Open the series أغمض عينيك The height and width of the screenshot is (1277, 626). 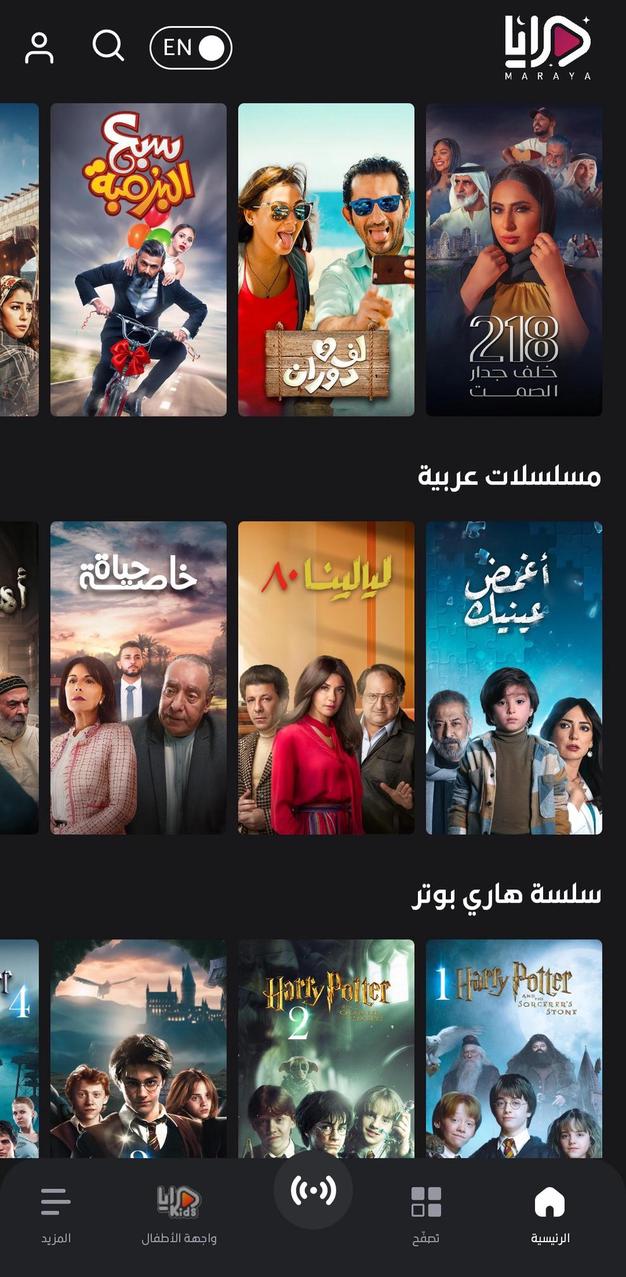pos(514,677)
